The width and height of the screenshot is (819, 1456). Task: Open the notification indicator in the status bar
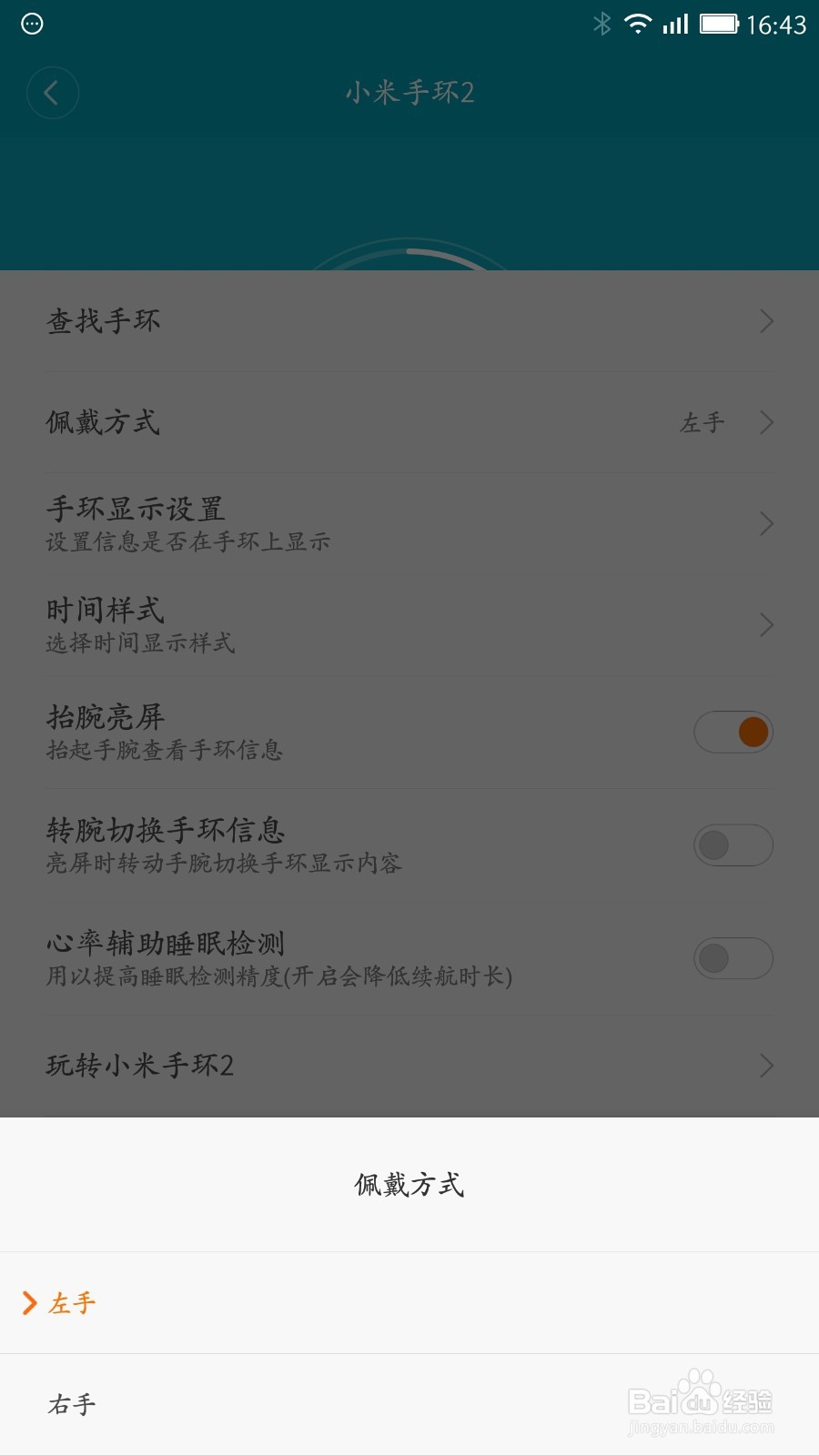click(x=32, y=24)
